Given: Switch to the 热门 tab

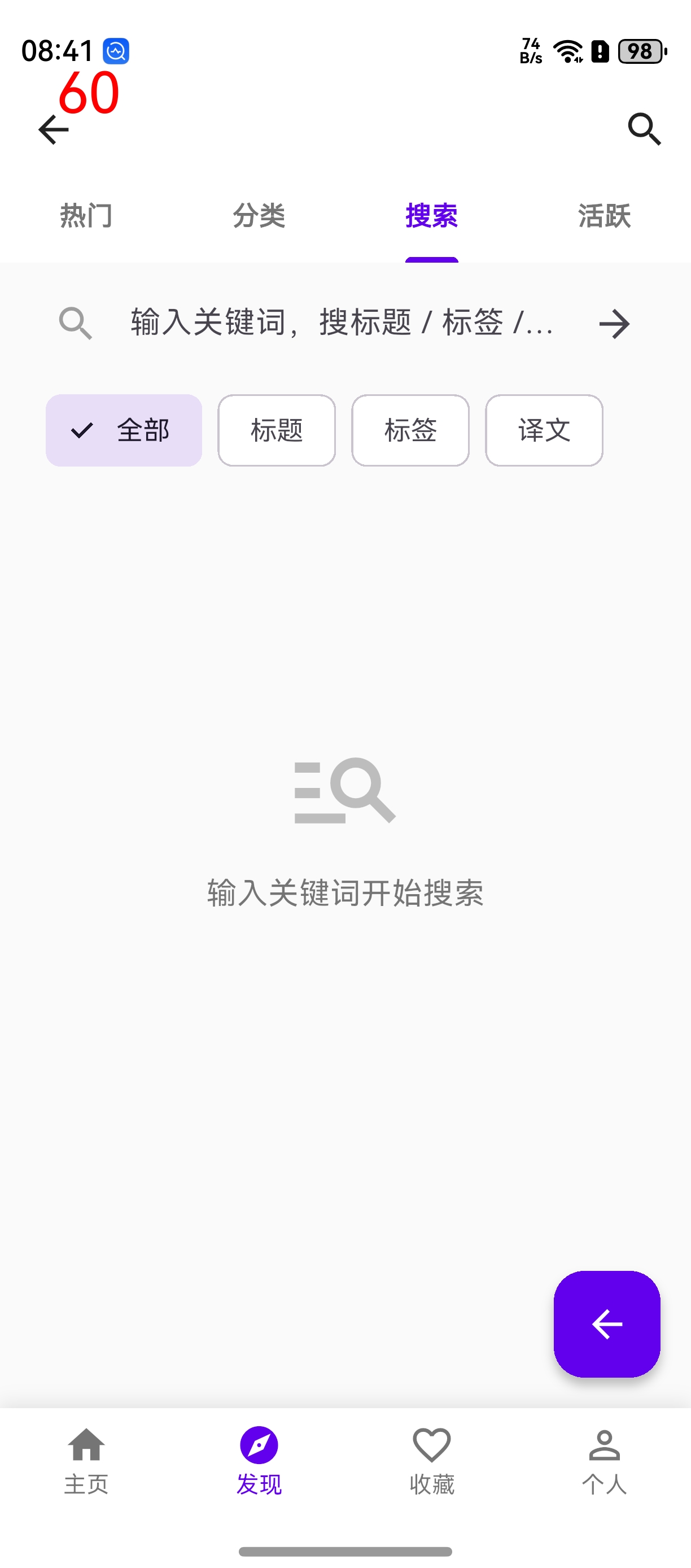Looking at the screenshot, I should pos(86,216).
